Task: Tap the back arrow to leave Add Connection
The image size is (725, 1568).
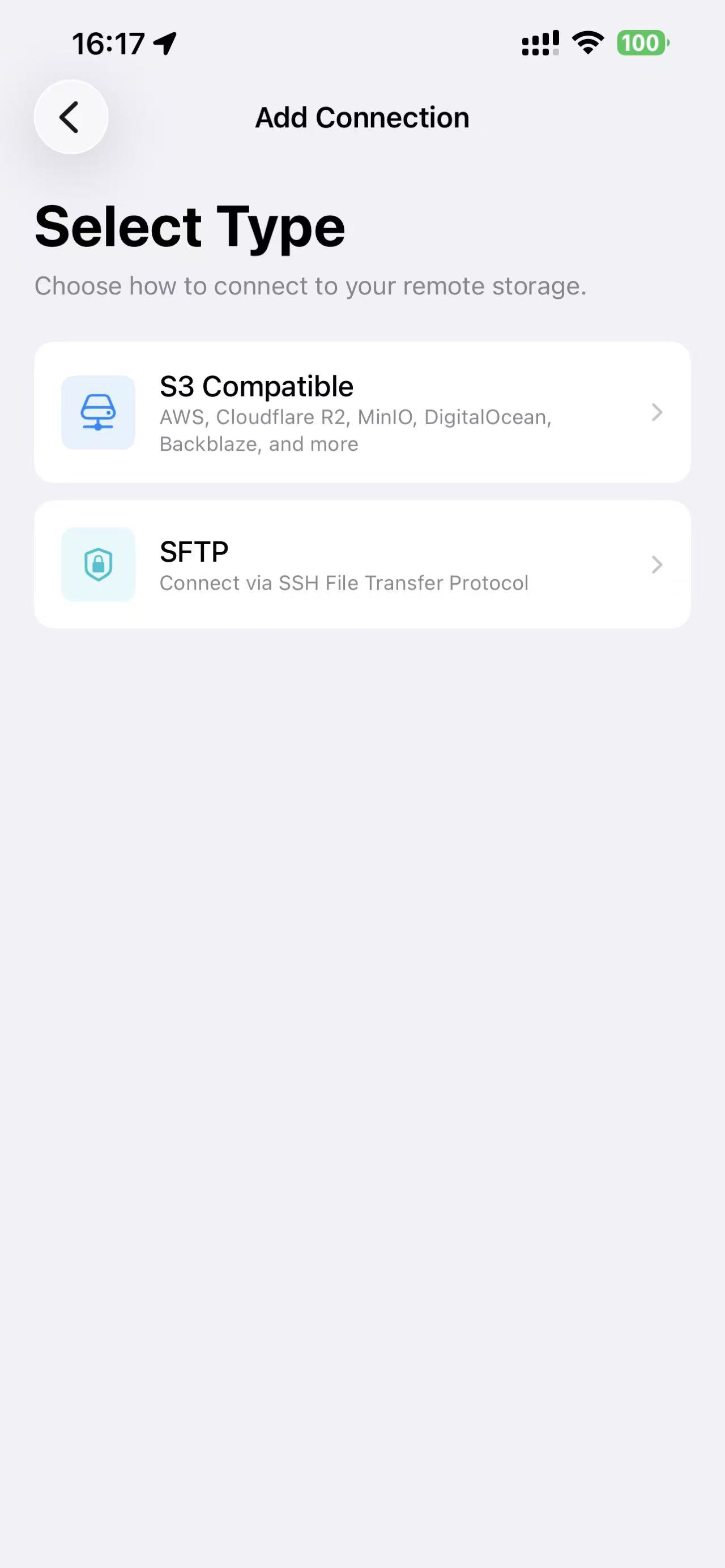Action: point(71,117)
